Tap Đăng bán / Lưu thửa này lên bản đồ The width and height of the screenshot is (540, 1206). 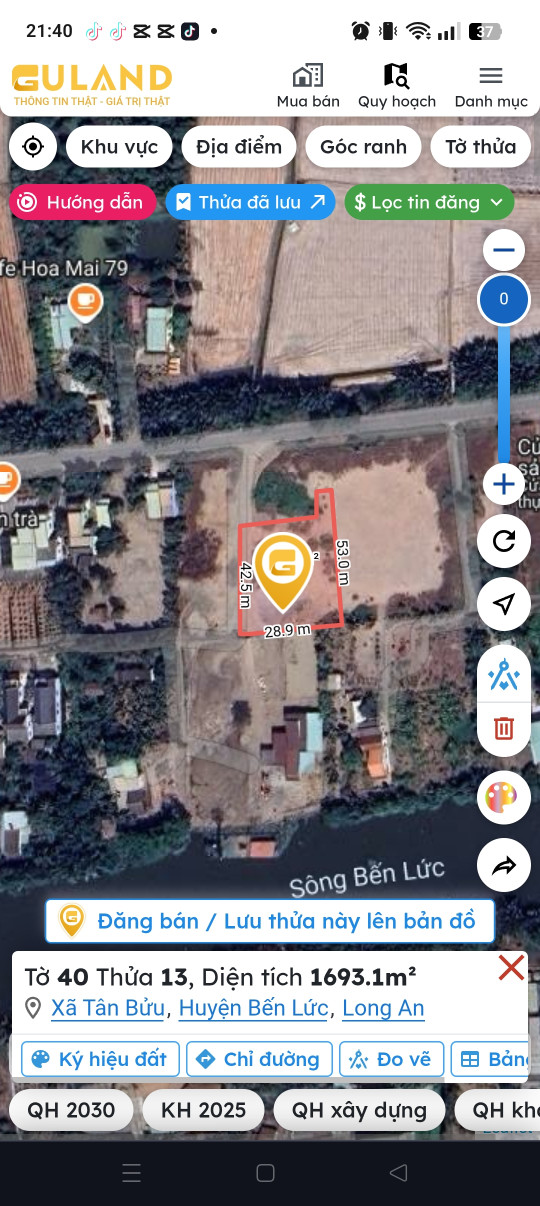(270, 921)
